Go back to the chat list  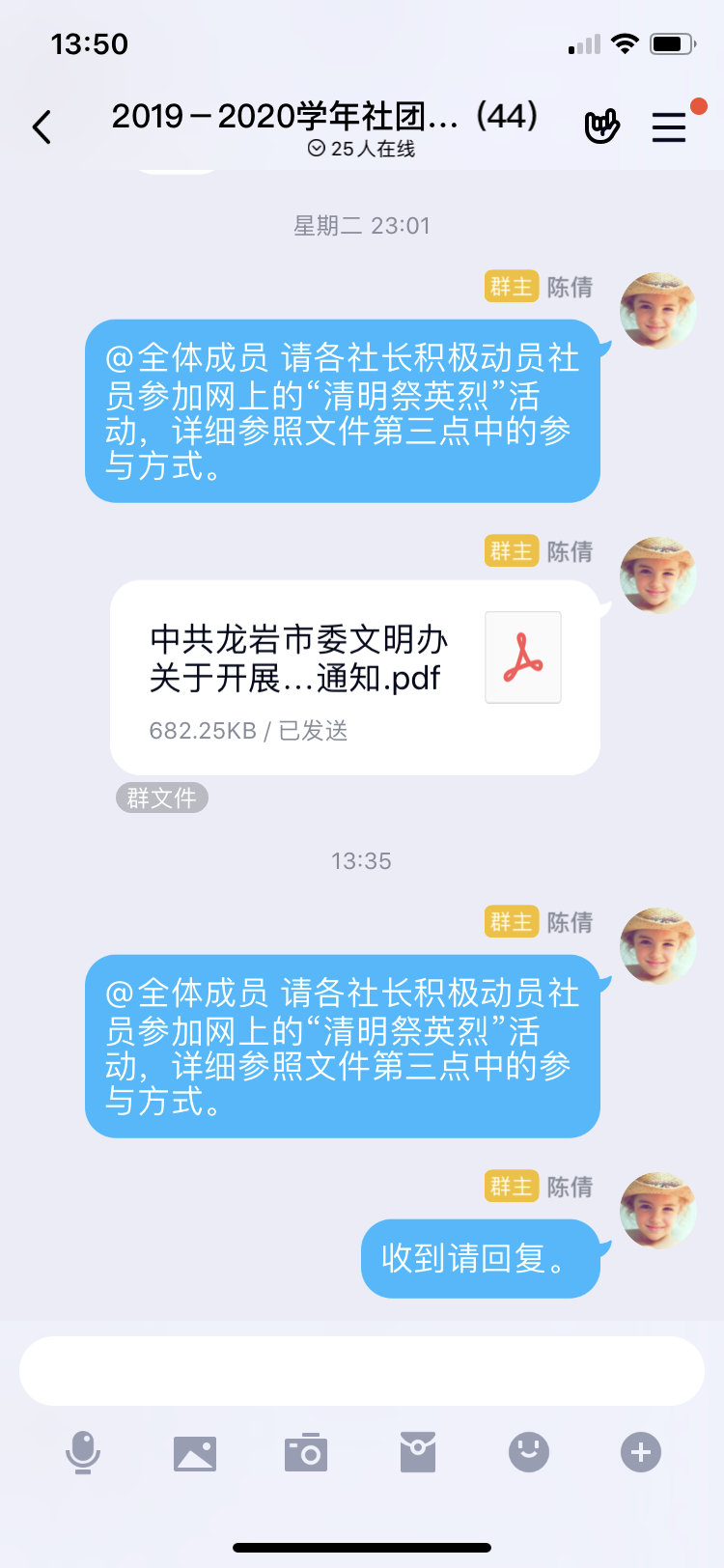coord(42,126)
